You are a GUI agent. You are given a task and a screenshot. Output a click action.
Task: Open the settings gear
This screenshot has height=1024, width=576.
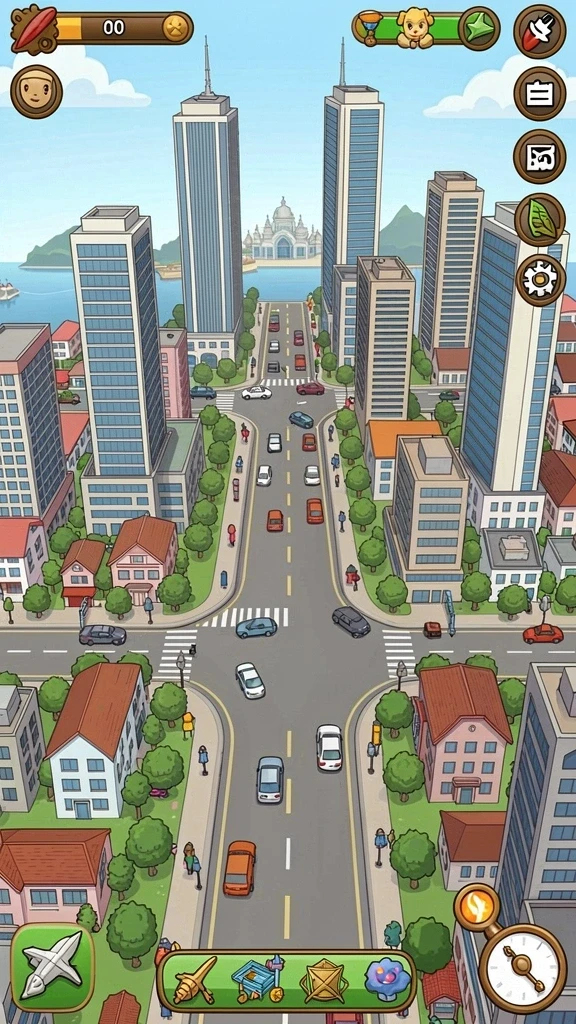pos(541,280)
